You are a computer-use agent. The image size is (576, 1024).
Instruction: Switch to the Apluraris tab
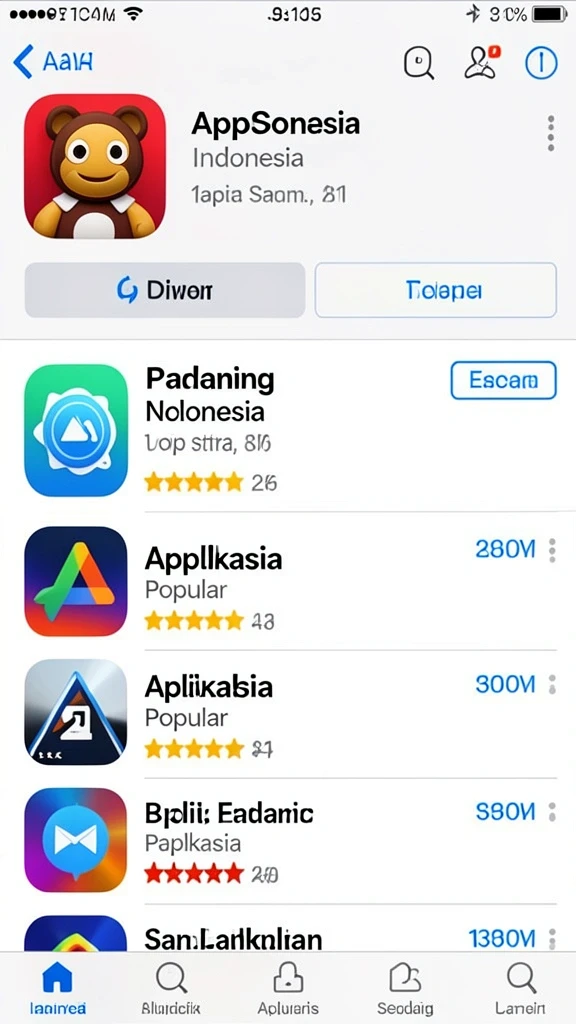[288, 989]
